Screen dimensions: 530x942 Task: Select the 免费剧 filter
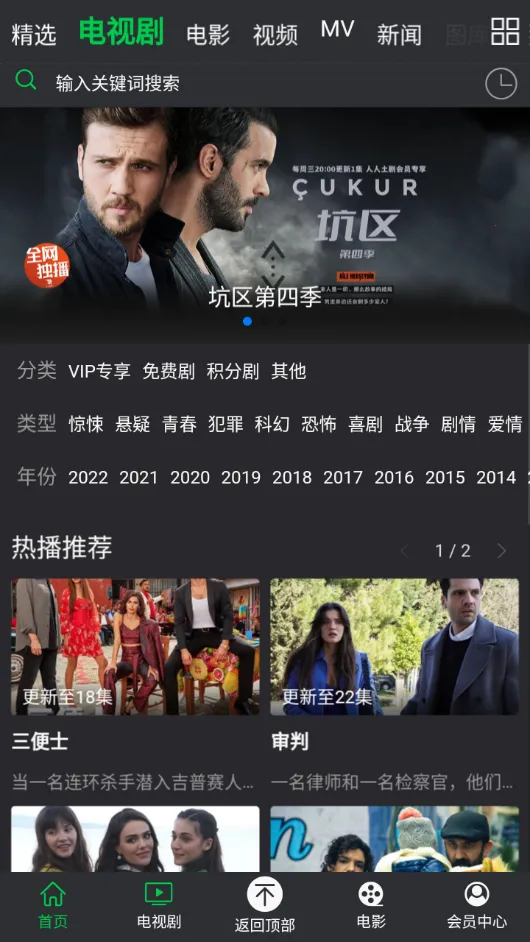pyautogui.click(x=168, y=371)
